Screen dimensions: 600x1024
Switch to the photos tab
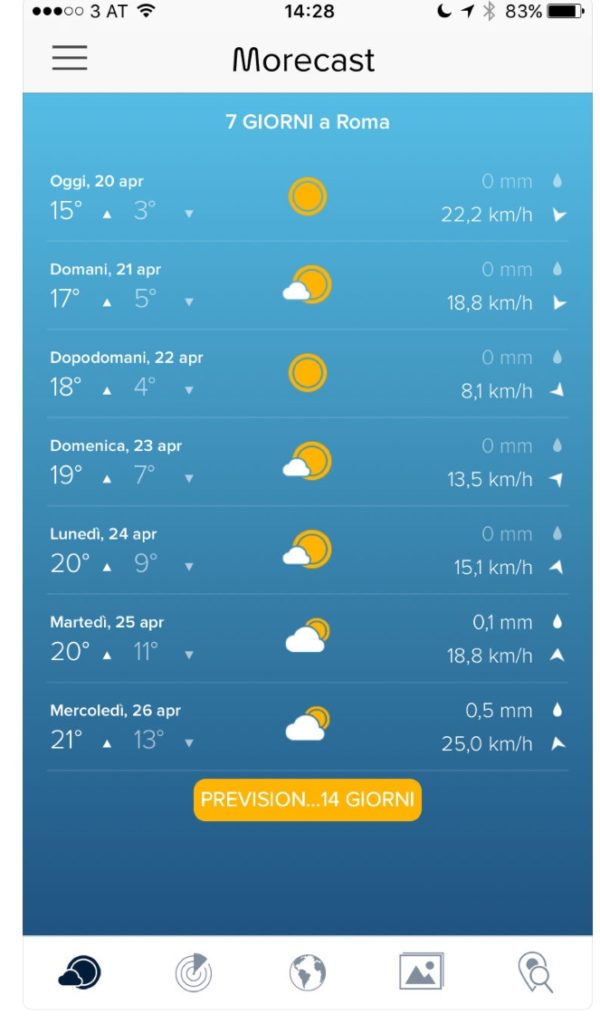(x=421, y=971)
